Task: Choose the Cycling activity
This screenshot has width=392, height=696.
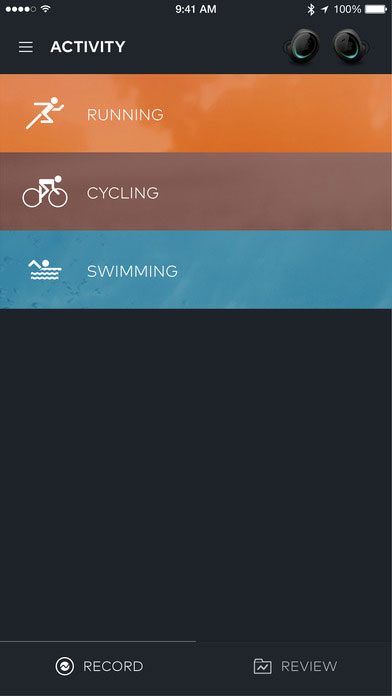Action: pos(196,192)
